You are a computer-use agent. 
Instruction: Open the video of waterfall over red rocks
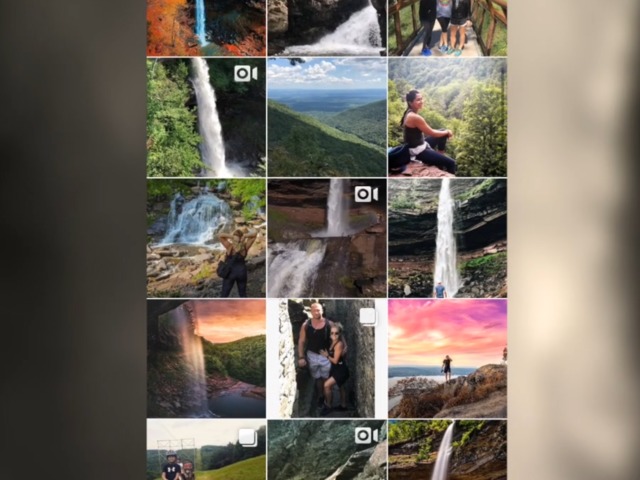click(x=326, y=238)
